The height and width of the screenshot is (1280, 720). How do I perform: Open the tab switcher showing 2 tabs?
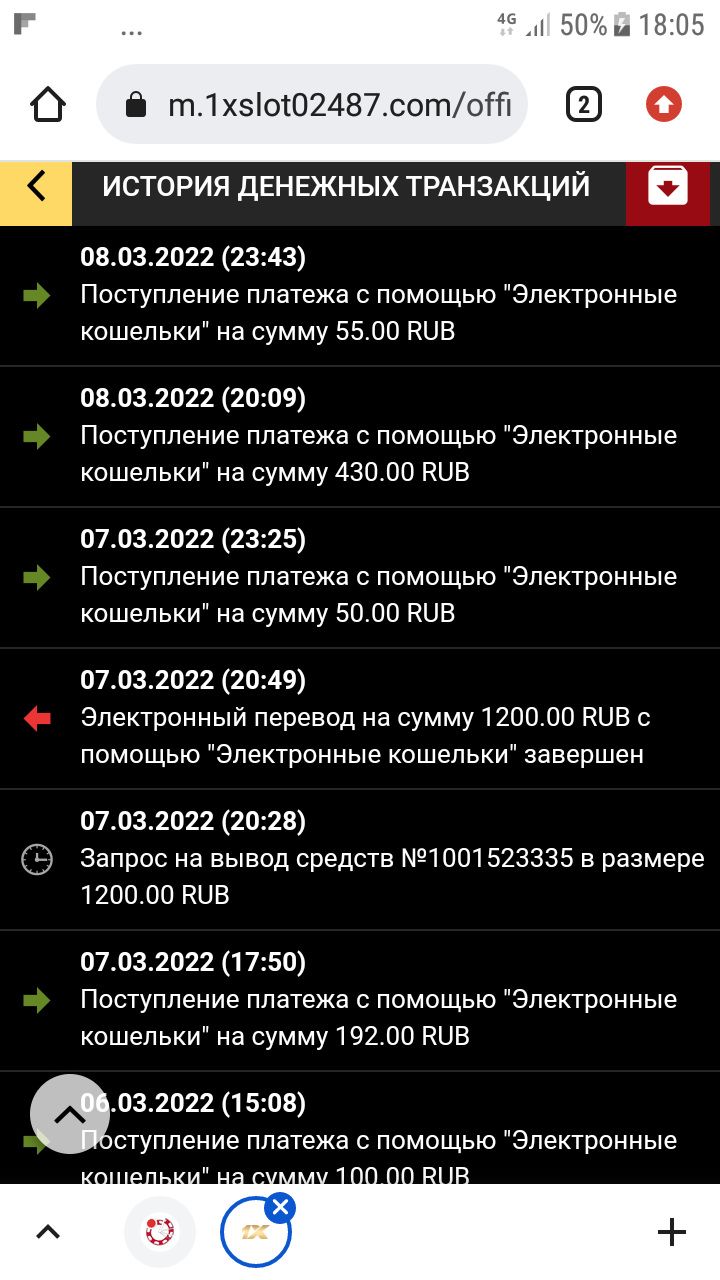coord(584,105)
